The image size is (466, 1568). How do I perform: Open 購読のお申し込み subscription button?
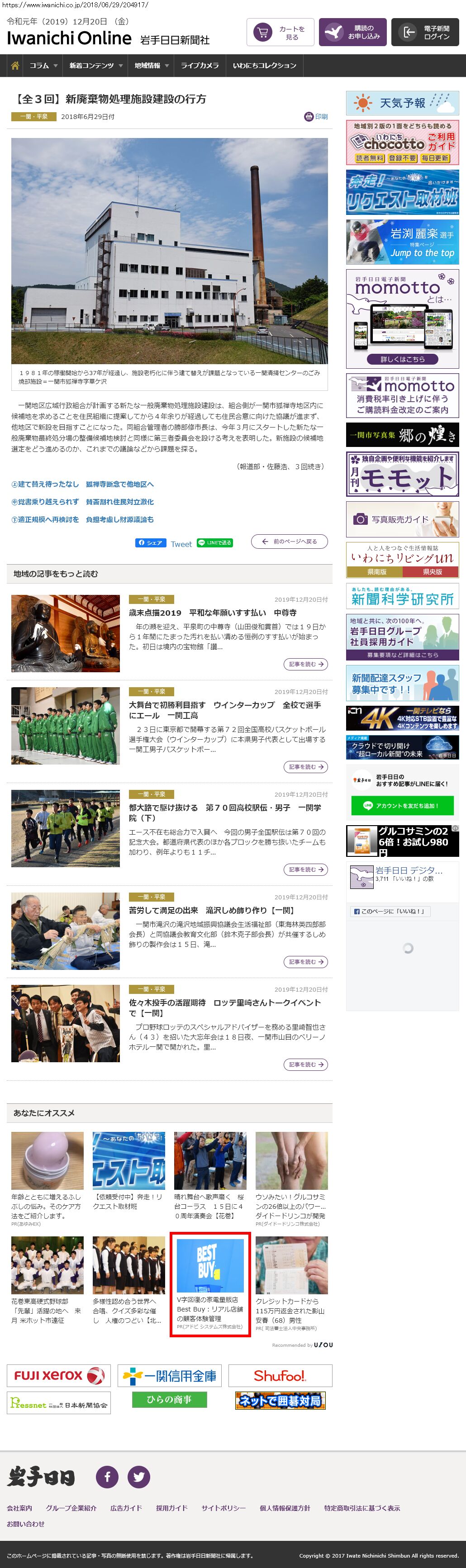tap(352, 32)
